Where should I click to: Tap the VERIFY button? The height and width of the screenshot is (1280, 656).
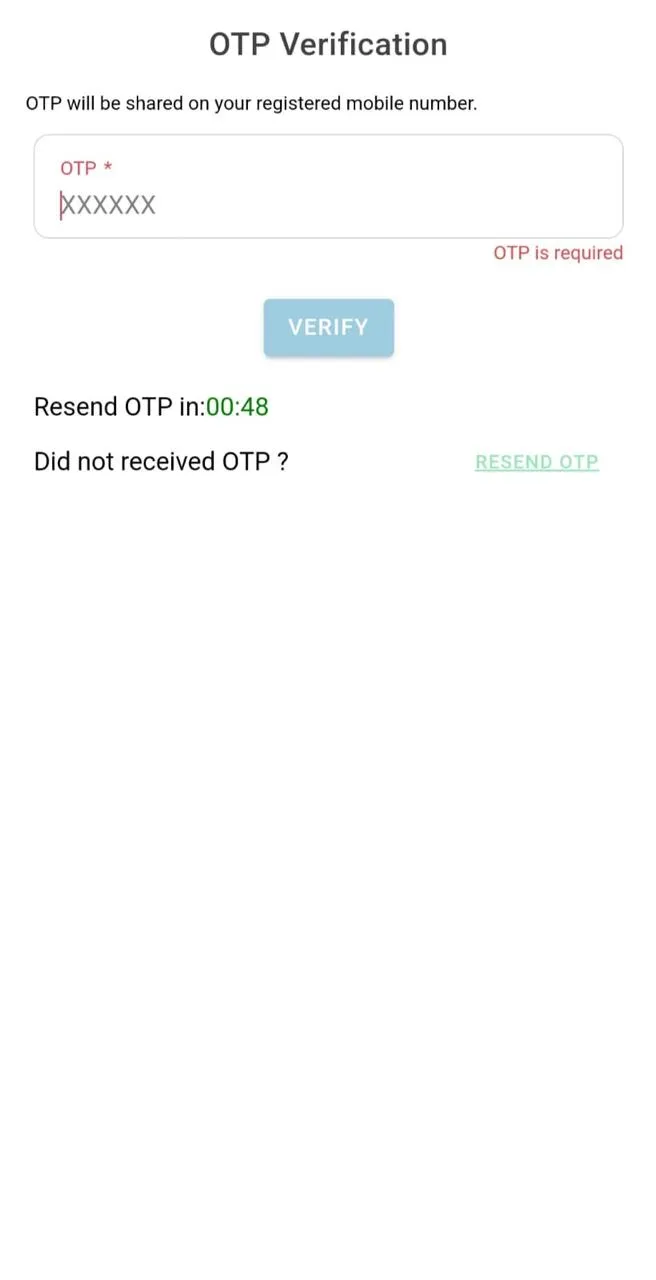328,327
